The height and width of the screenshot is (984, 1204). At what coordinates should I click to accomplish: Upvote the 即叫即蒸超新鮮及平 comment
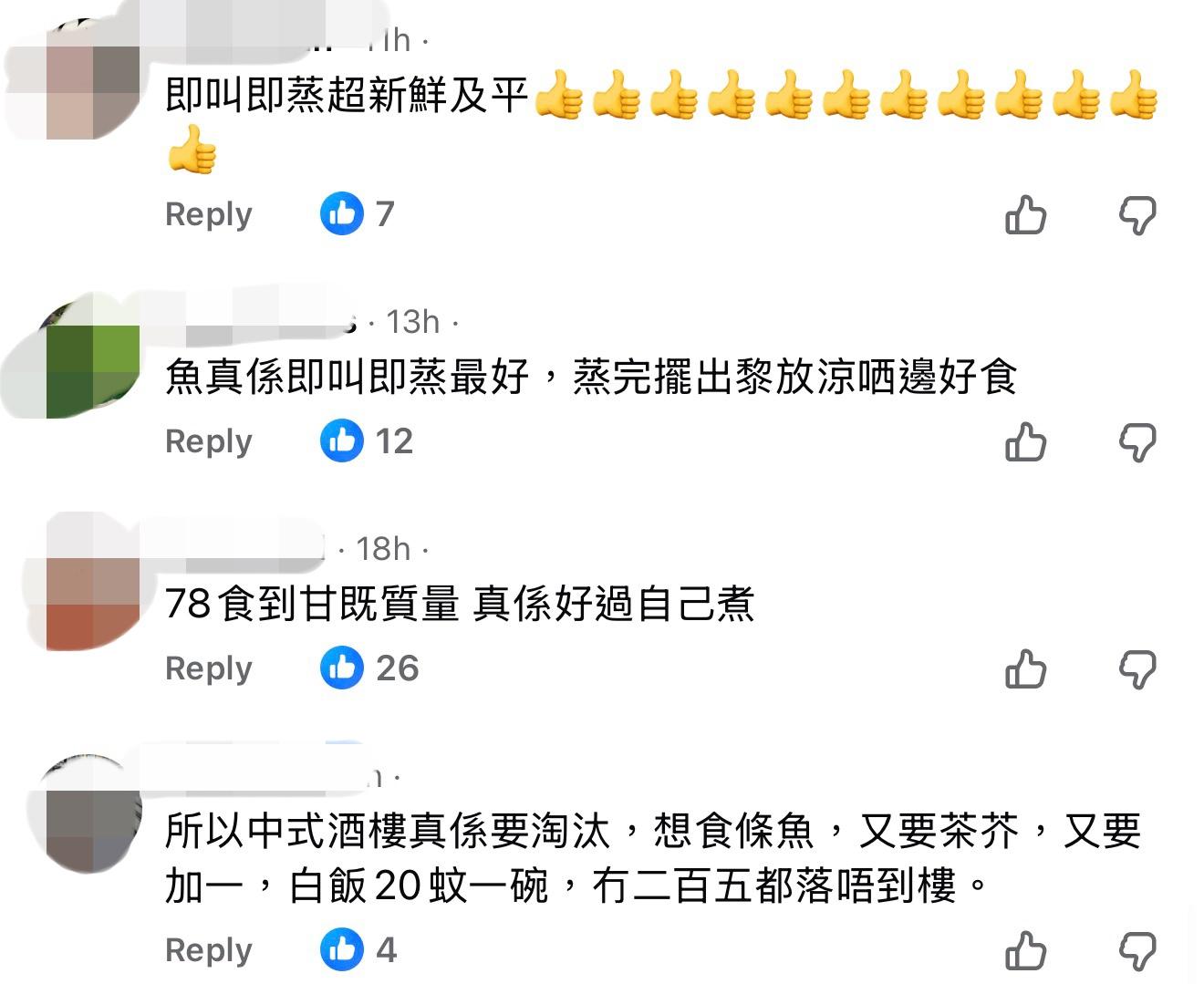[1025, 216]
